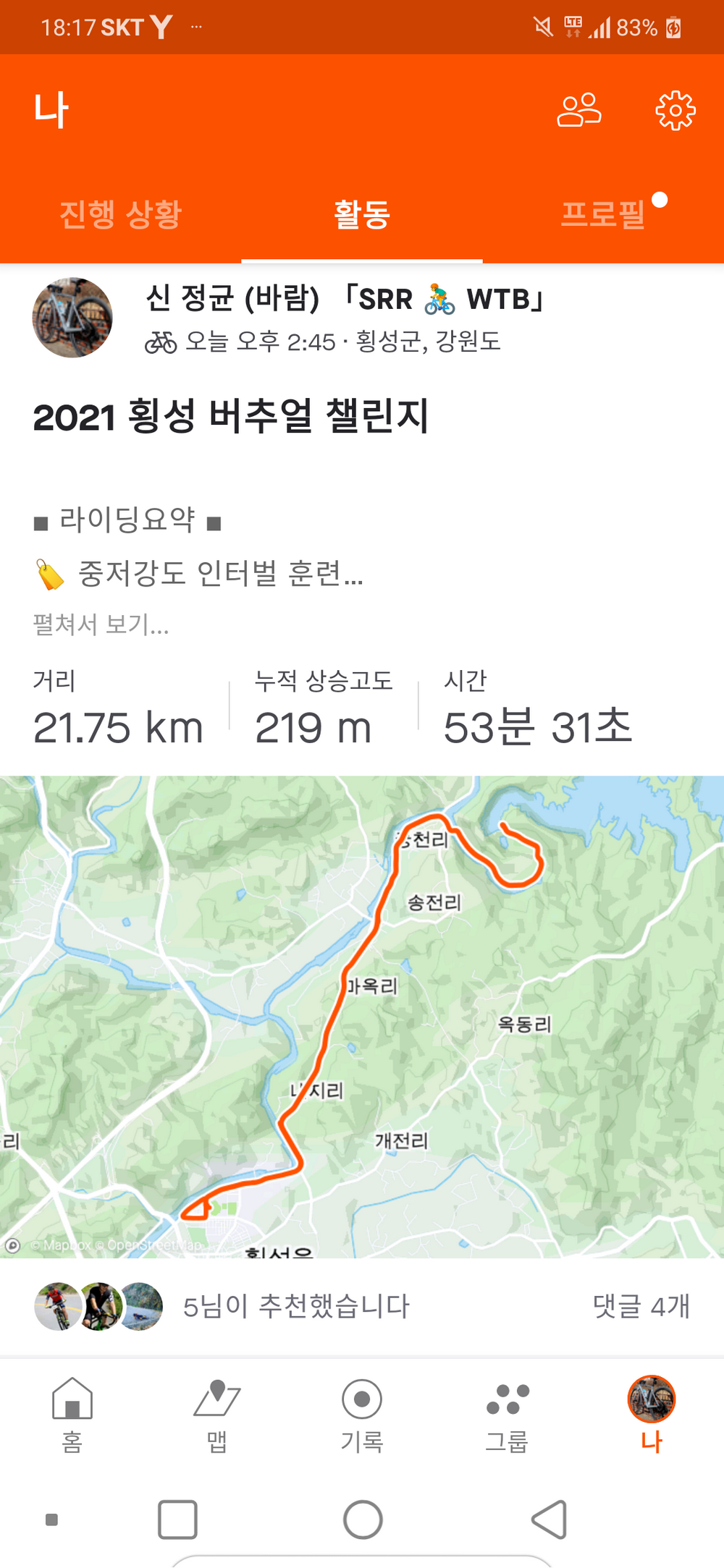This screenshot has height=1568, width=724.
Task: Open the 댓글 4개 comments
Action: point(641,1306)
